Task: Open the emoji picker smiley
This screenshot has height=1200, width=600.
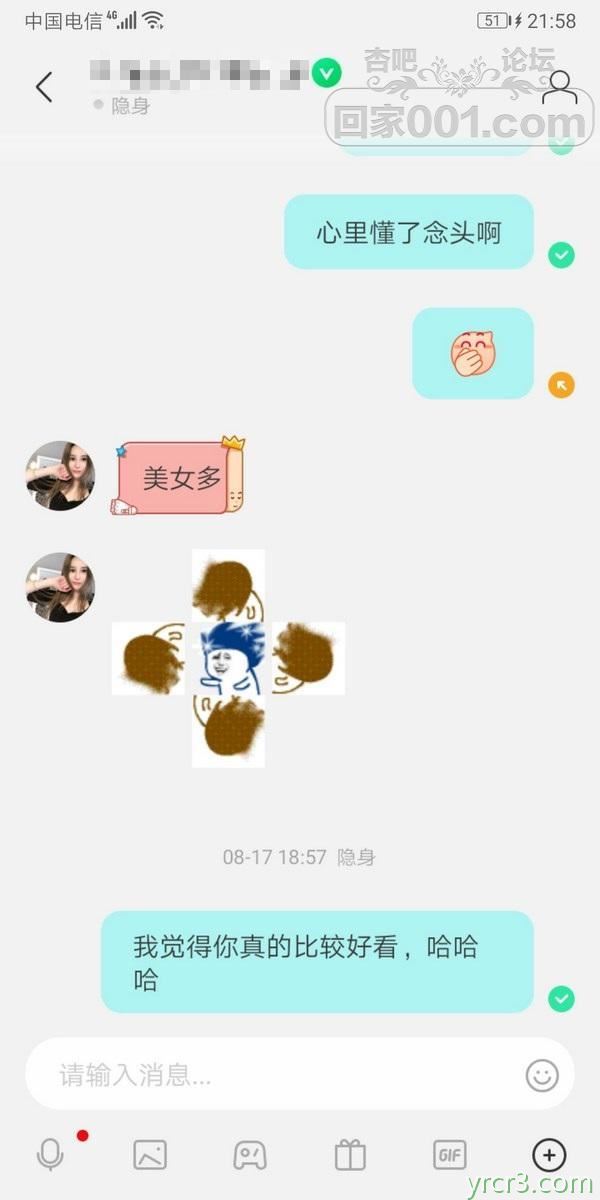Action: point(542,1075)
